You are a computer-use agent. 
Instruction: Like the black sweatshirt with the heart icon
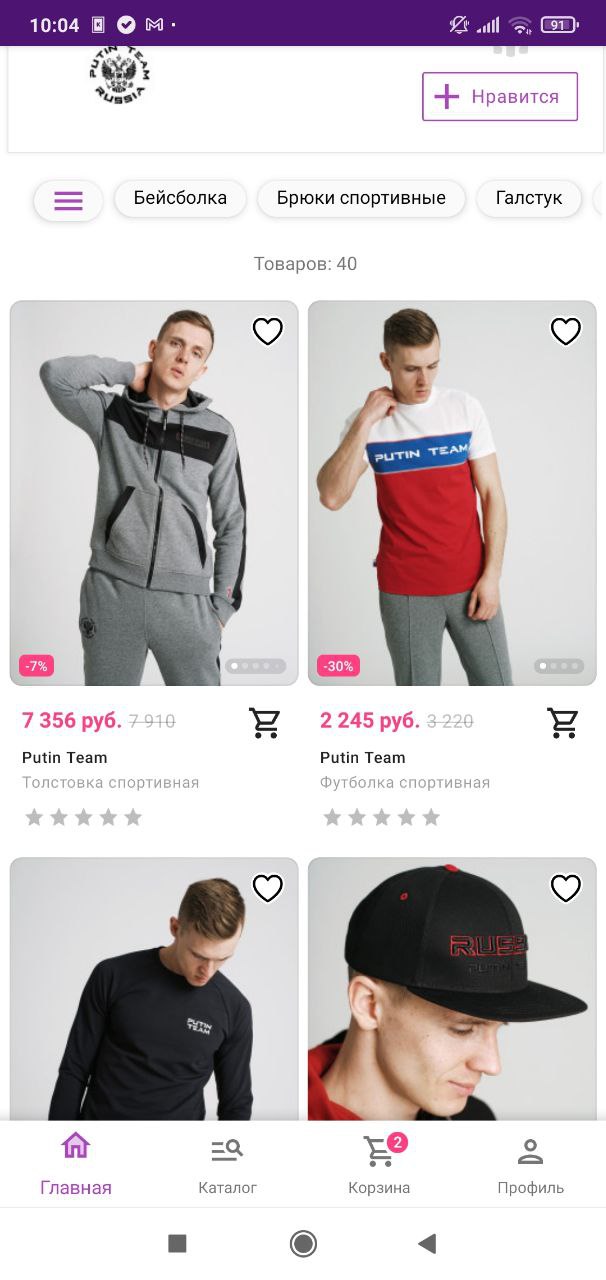coord(267,888)
